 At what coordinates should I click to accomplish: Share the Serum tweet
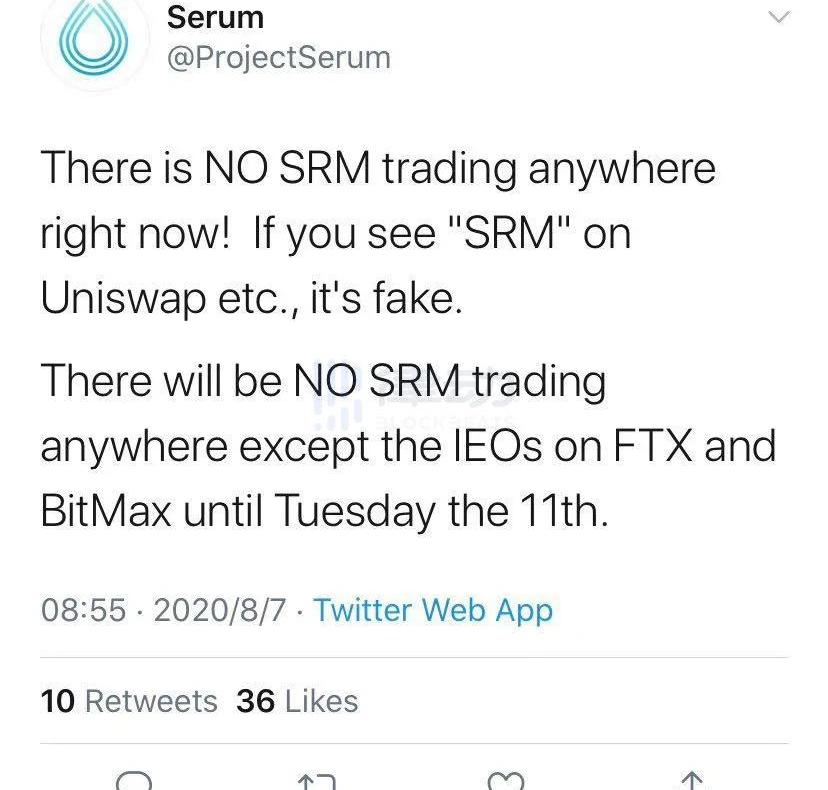click(692, 781)
